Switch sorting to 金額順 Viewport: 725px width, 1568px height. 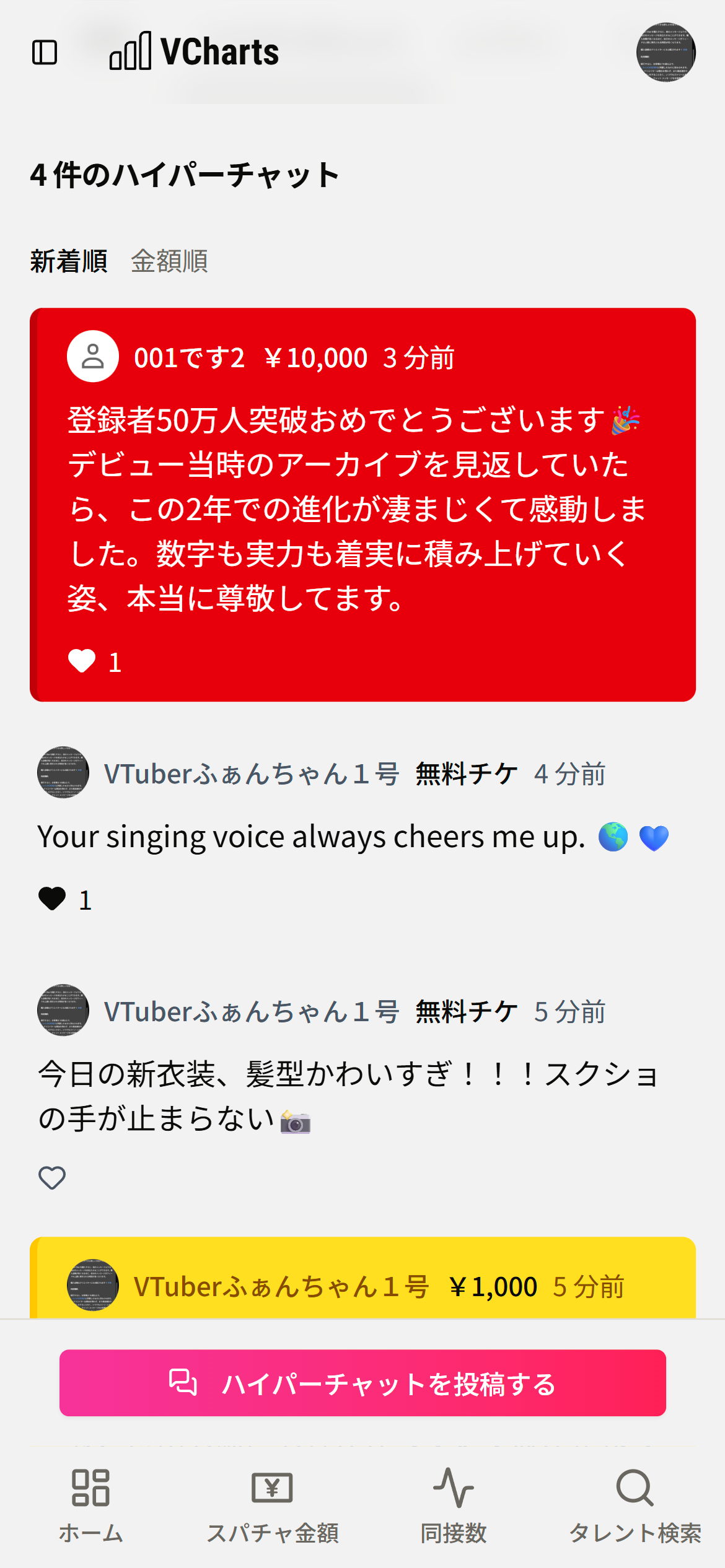[169, 261]
